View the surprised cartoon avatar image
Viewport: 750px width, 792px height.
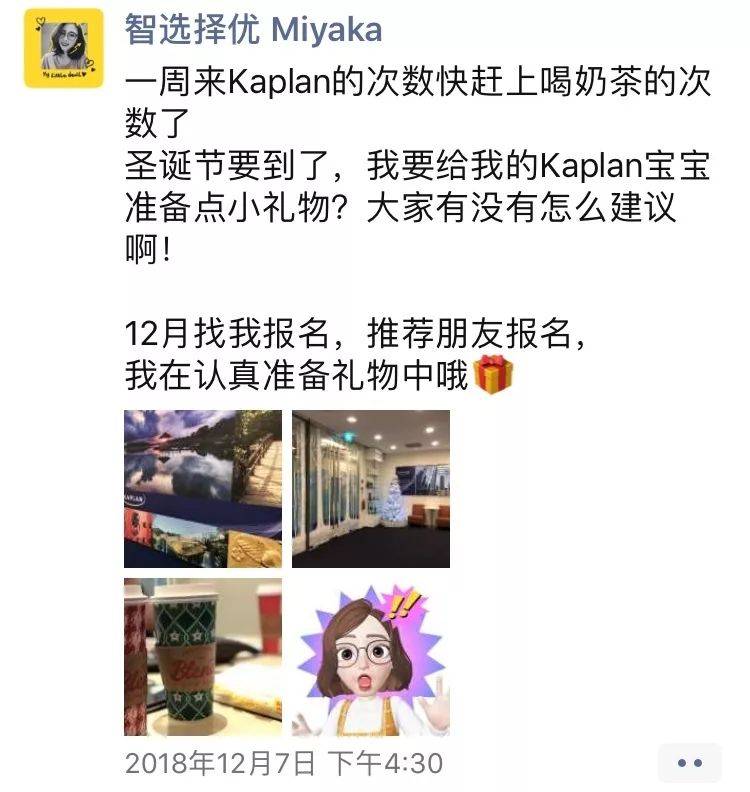tap(371, 657)
